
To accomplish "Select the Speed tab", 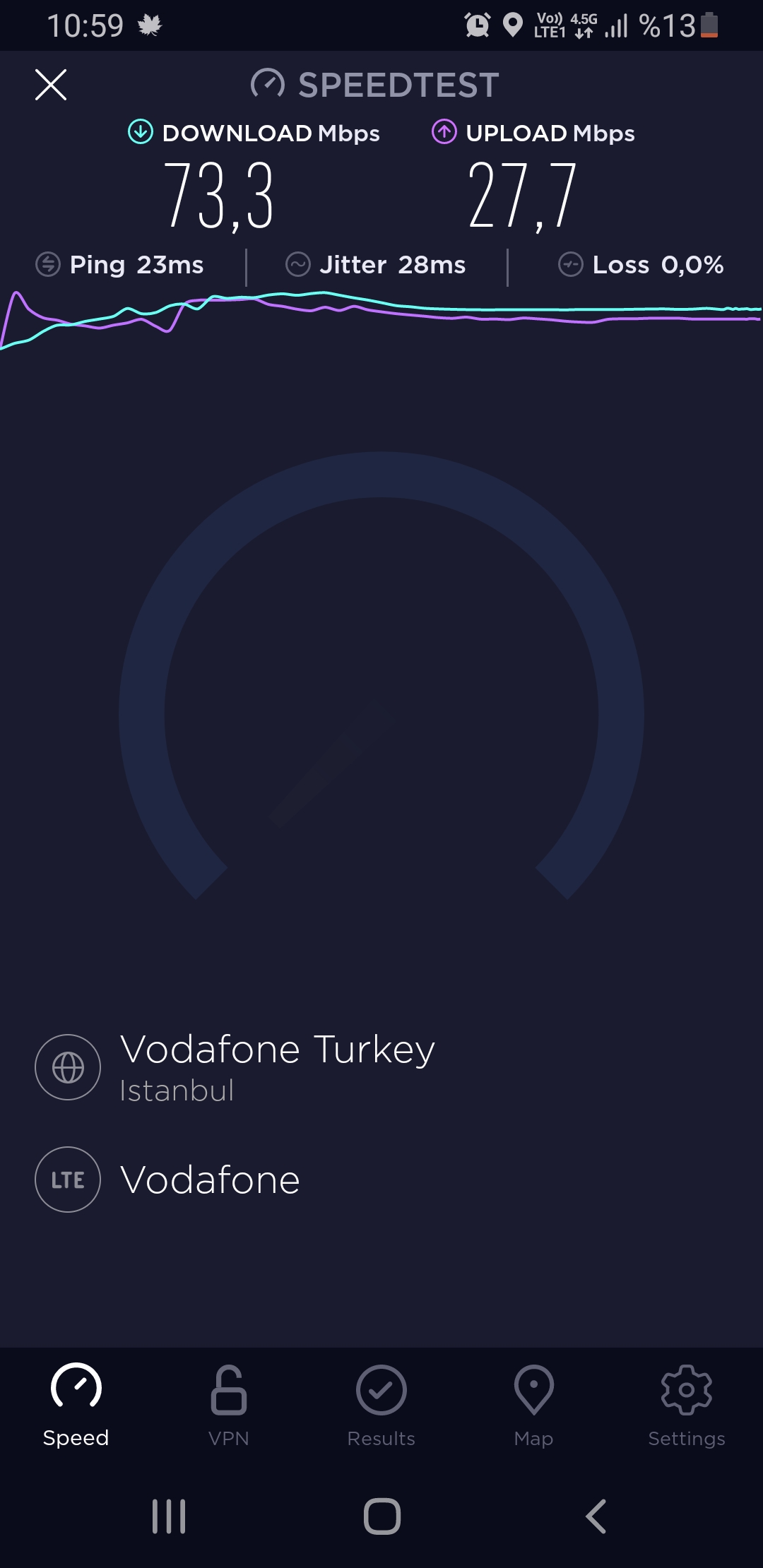I will click(x=76, y=1406).
